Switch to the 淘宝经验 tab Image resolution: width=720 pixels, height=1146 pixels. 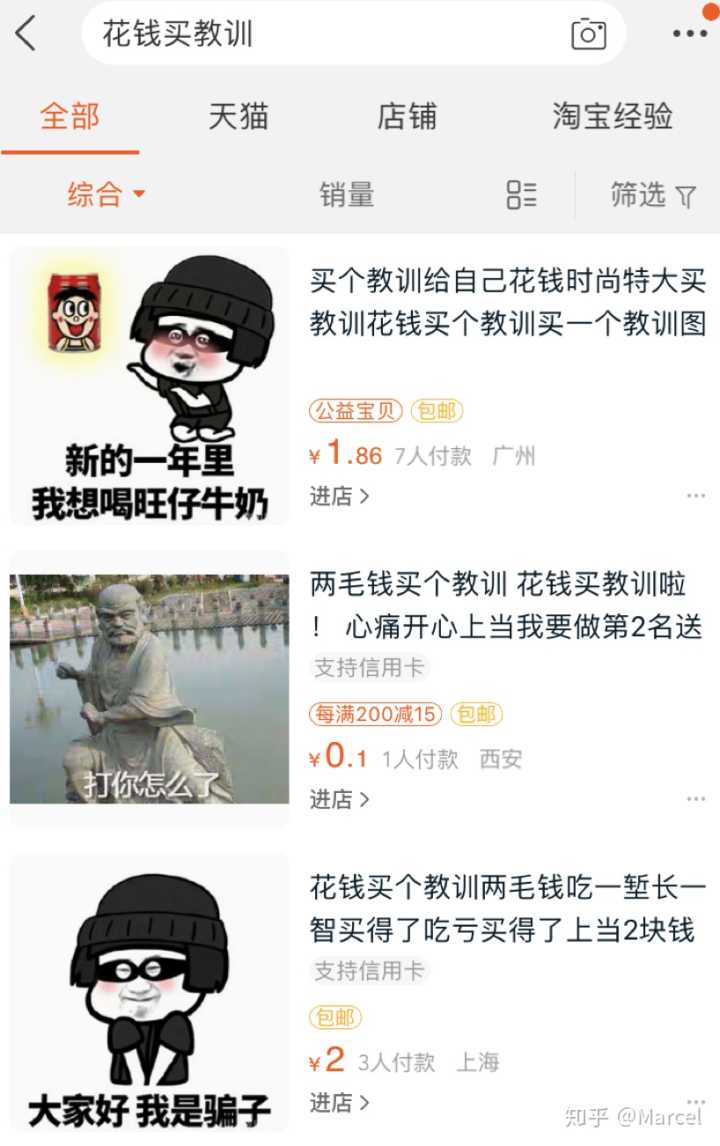pyautogui.click(x=612, y=116)
